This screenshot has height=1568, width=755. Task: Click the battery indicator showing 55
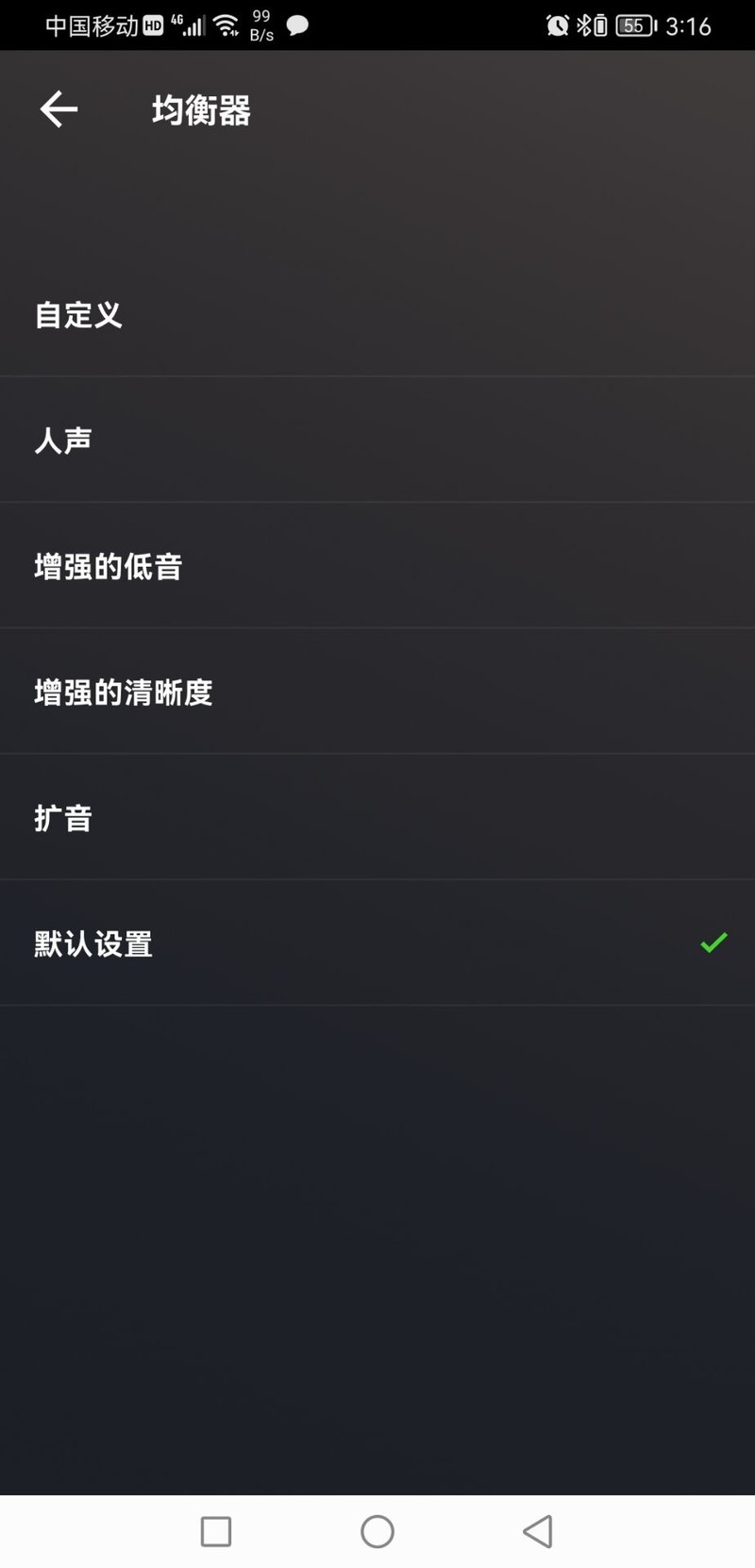(634, 25)
